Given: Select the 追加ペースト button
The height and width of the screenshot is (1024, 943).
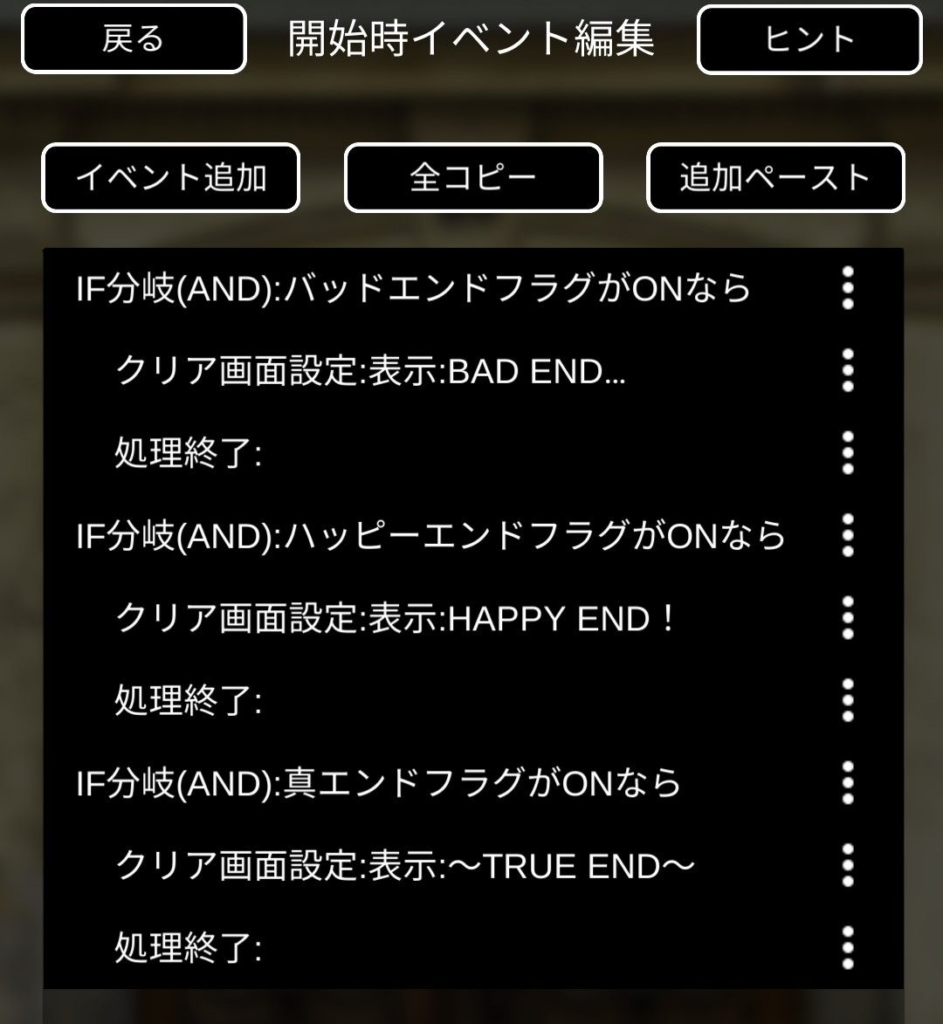Looking at the screenshot, I should [x=775, y=178].
